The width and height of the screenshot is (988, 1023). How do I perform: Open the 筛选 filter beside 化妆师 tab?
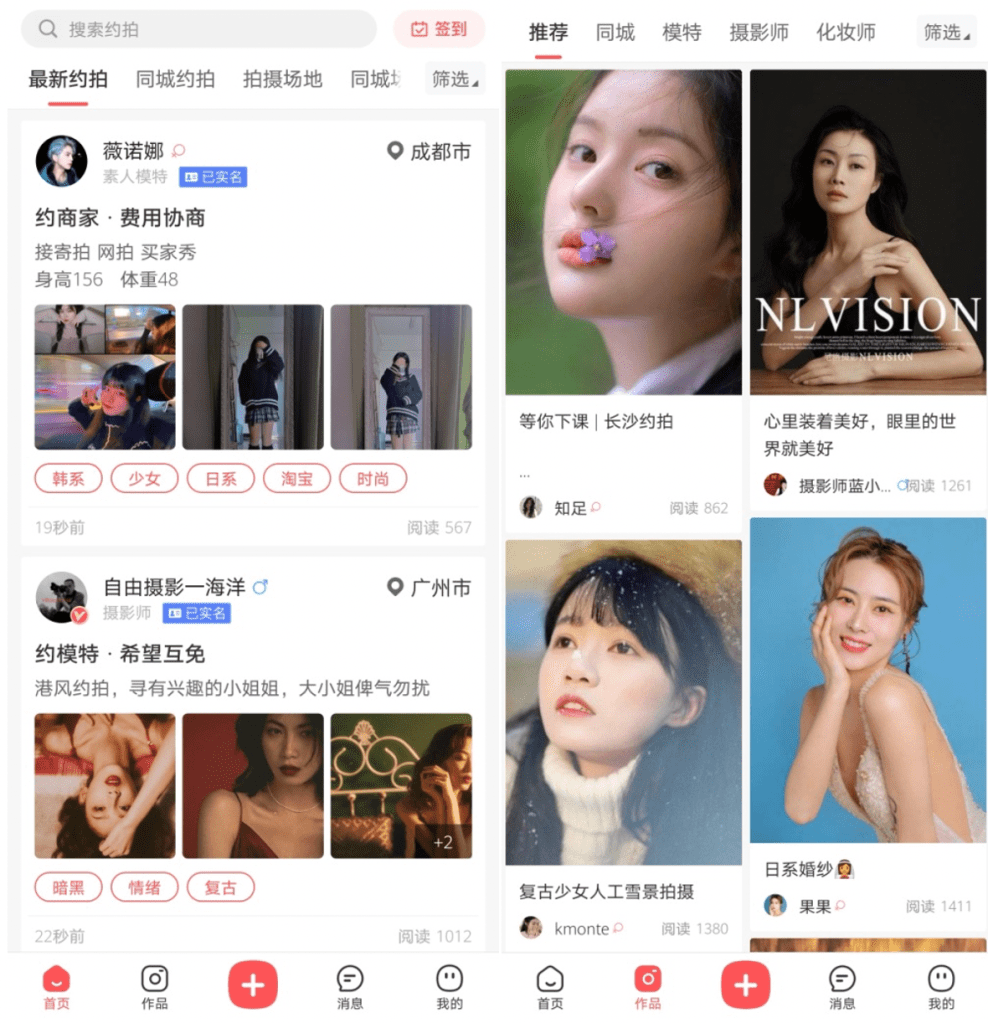click(945, 32)
